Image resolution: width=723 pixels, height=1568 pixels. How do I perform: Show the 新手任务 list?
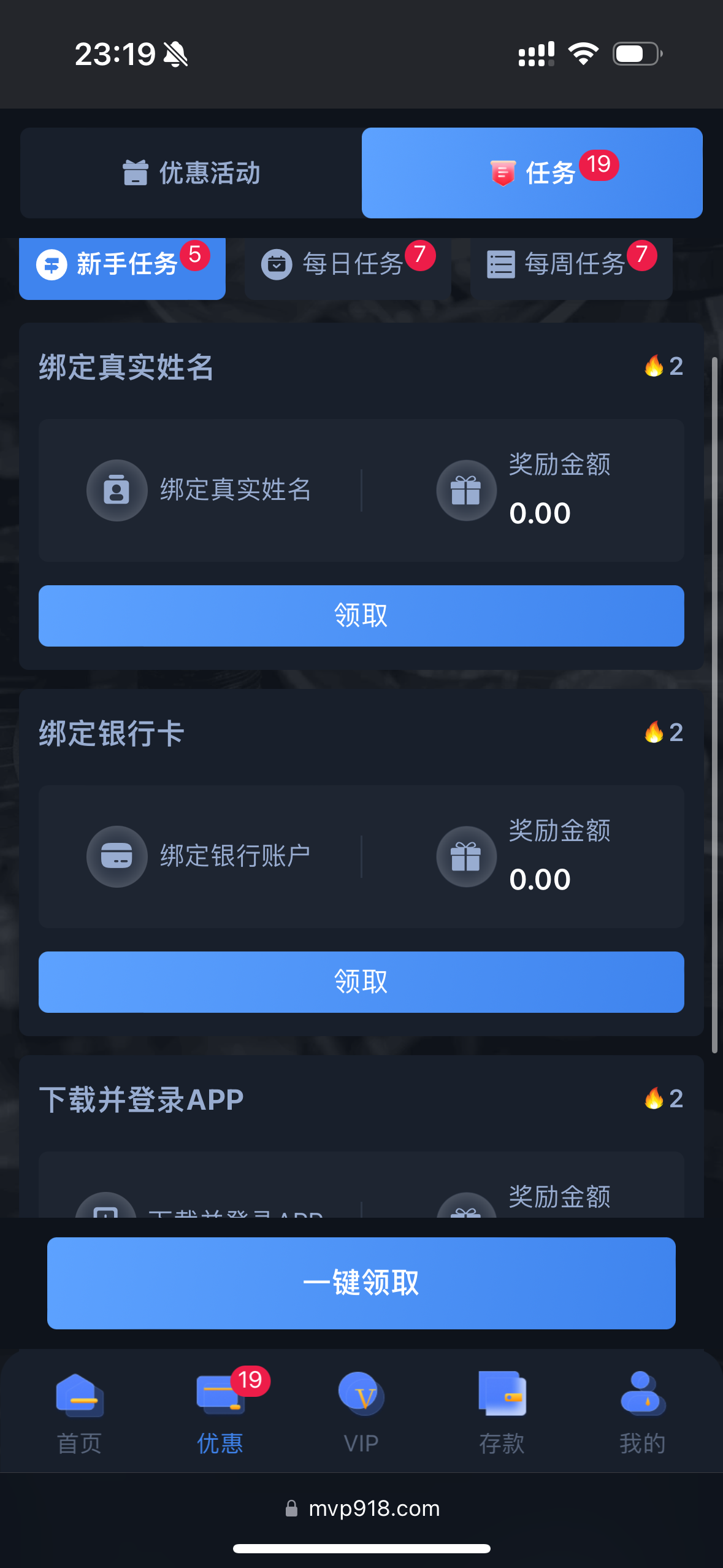(x=123, y=266)
